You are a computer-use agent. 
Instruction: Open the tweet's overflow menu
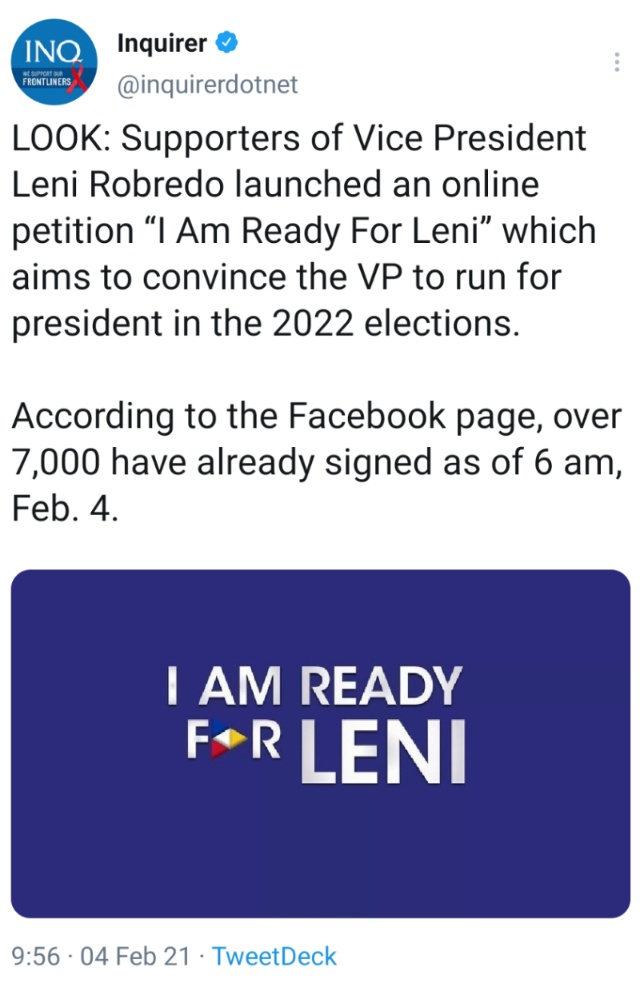click(x=616, y=62)
